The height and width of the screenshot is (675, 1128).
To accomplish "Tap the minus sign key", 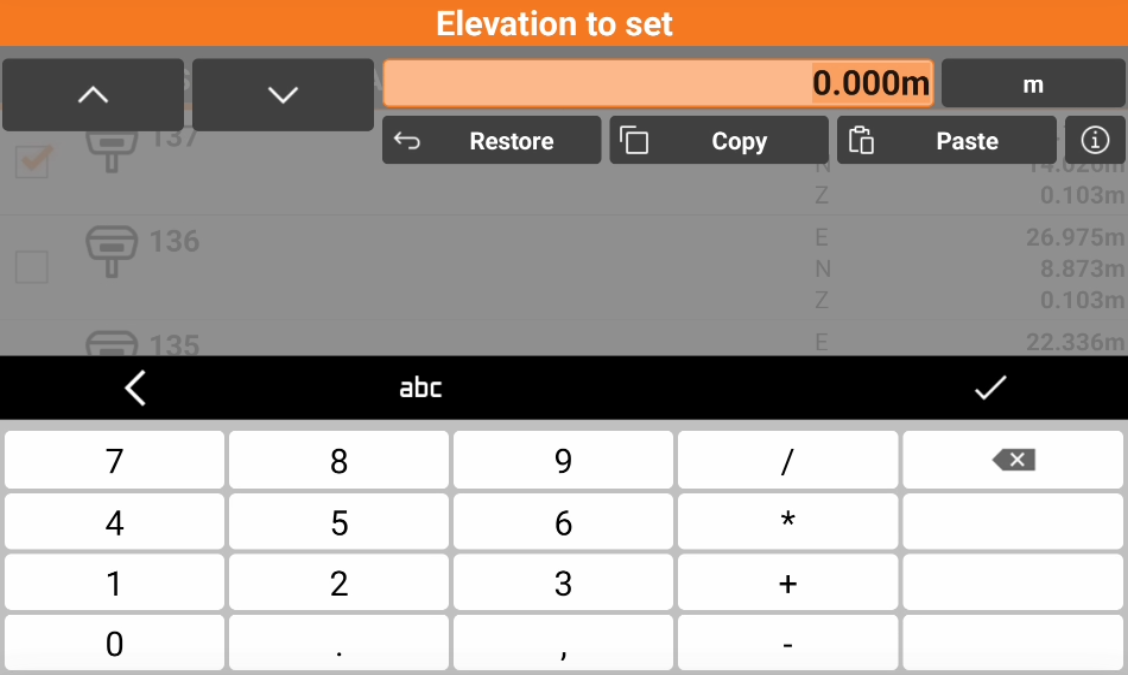I will coord(788,645).
